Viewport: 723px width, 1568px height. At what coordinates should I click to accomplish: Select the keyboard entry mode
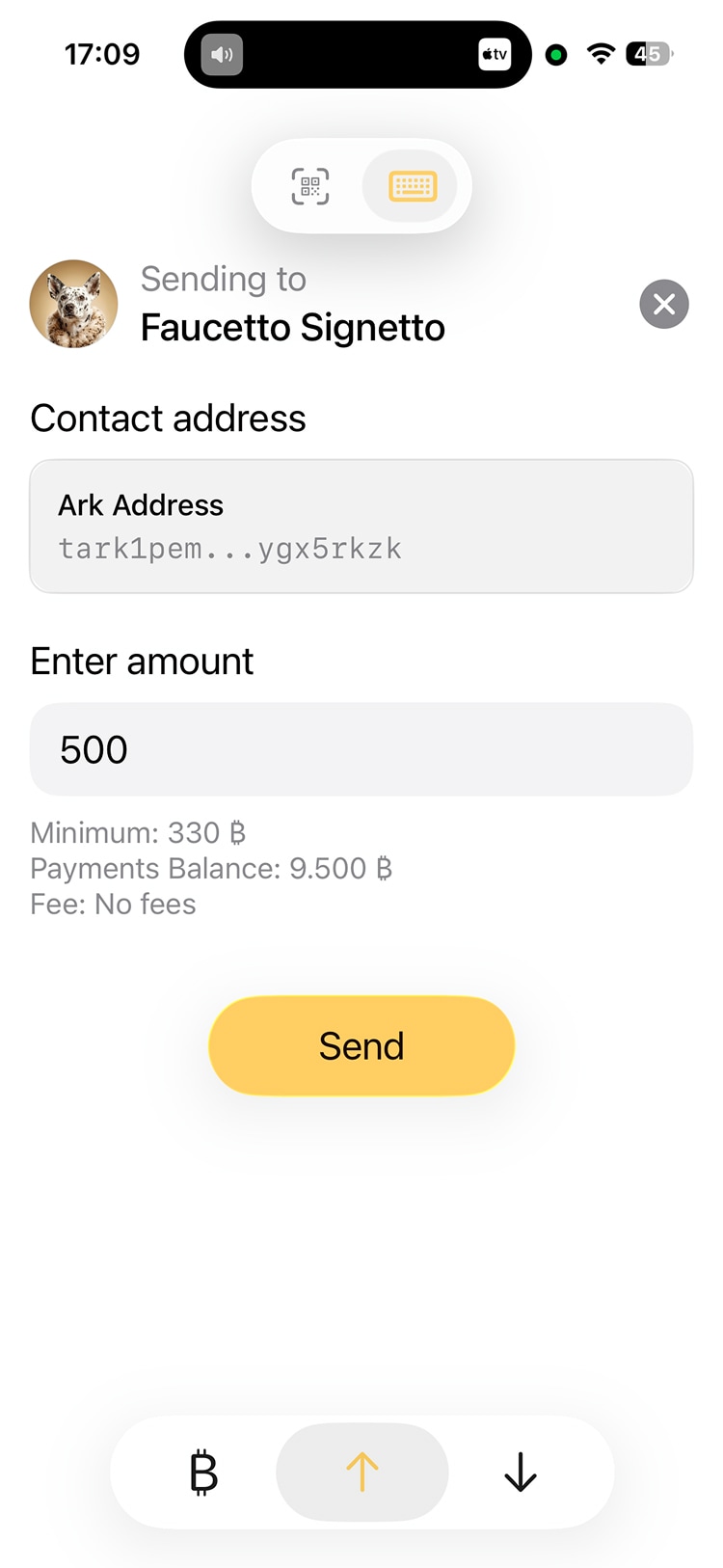[x=413, y=186]
